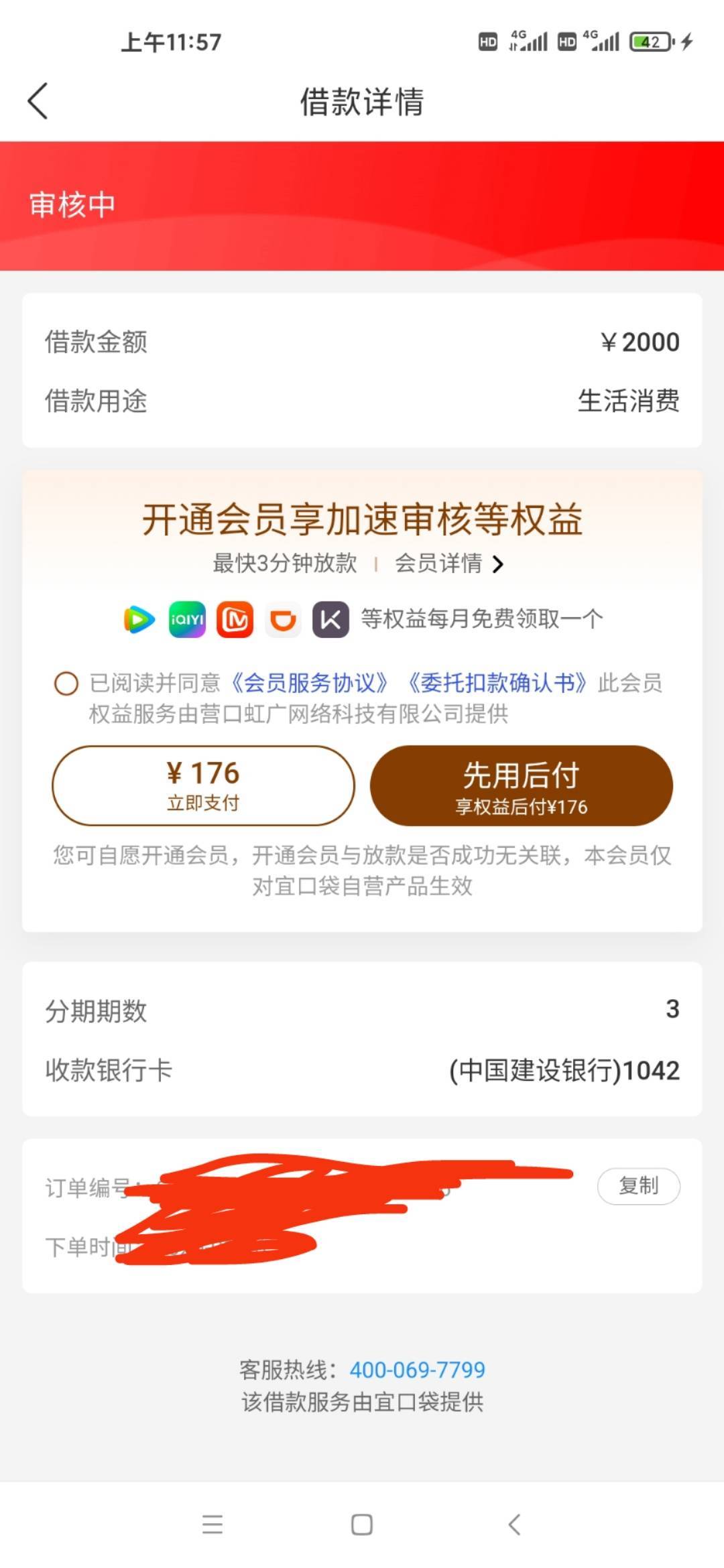Open the 《会员服务协议》 link
Viewport: 724px width, 1568px height.
tap(308, 683)
